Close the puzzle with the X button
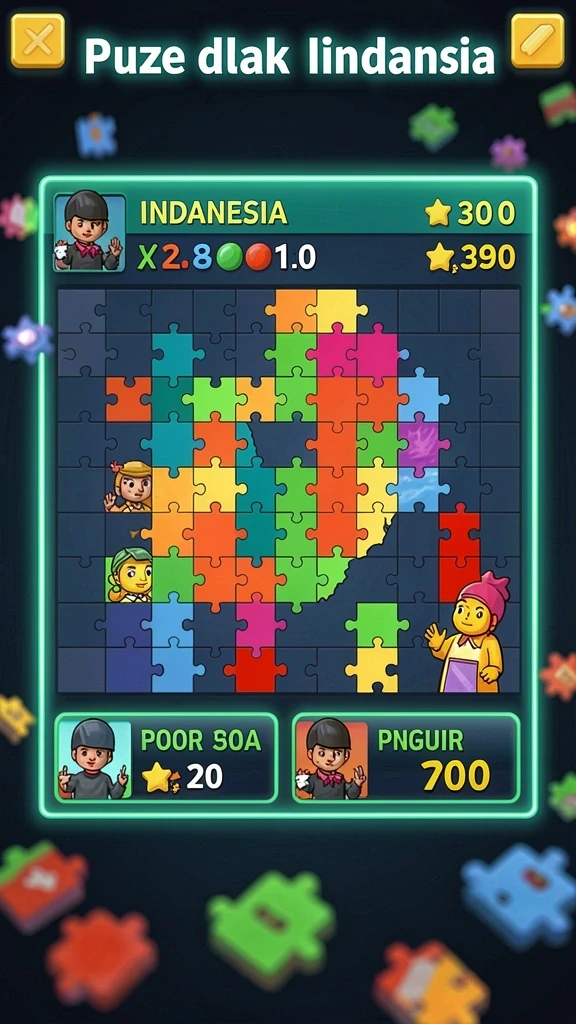This screenshot has width=576, height=1024. pyautogui.click(x=38, y=40)
